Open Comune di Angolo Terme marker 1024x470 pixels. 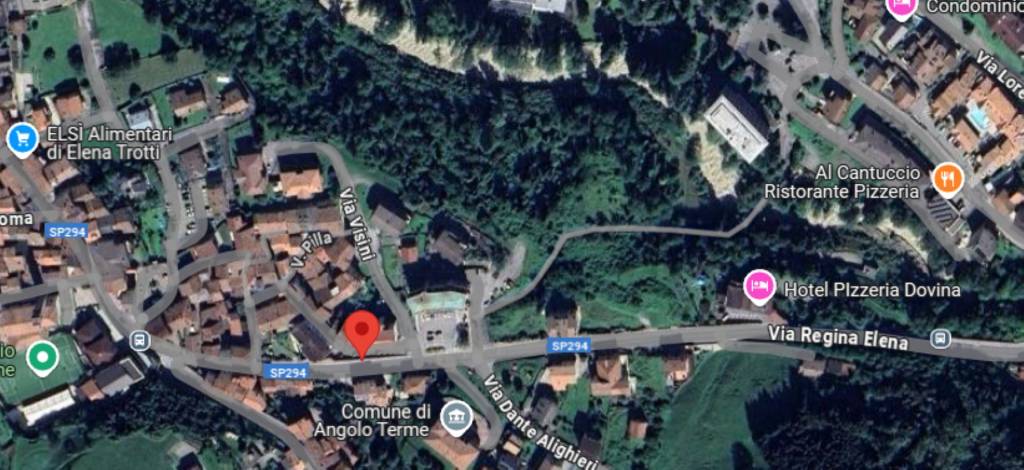[458, 417]
